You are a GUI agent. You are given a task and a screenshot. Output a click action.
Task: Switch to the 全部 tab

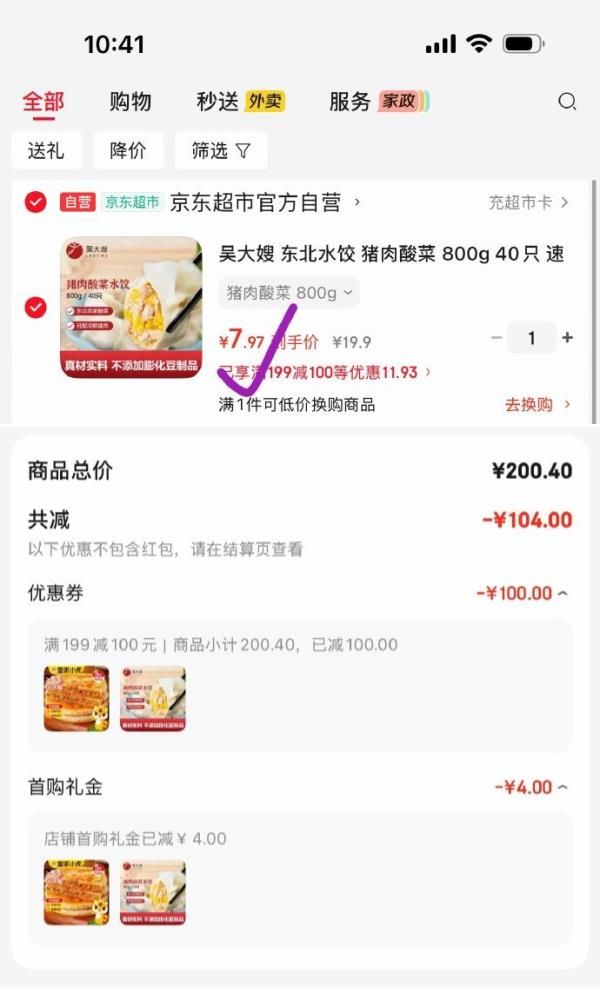(43, 101)
